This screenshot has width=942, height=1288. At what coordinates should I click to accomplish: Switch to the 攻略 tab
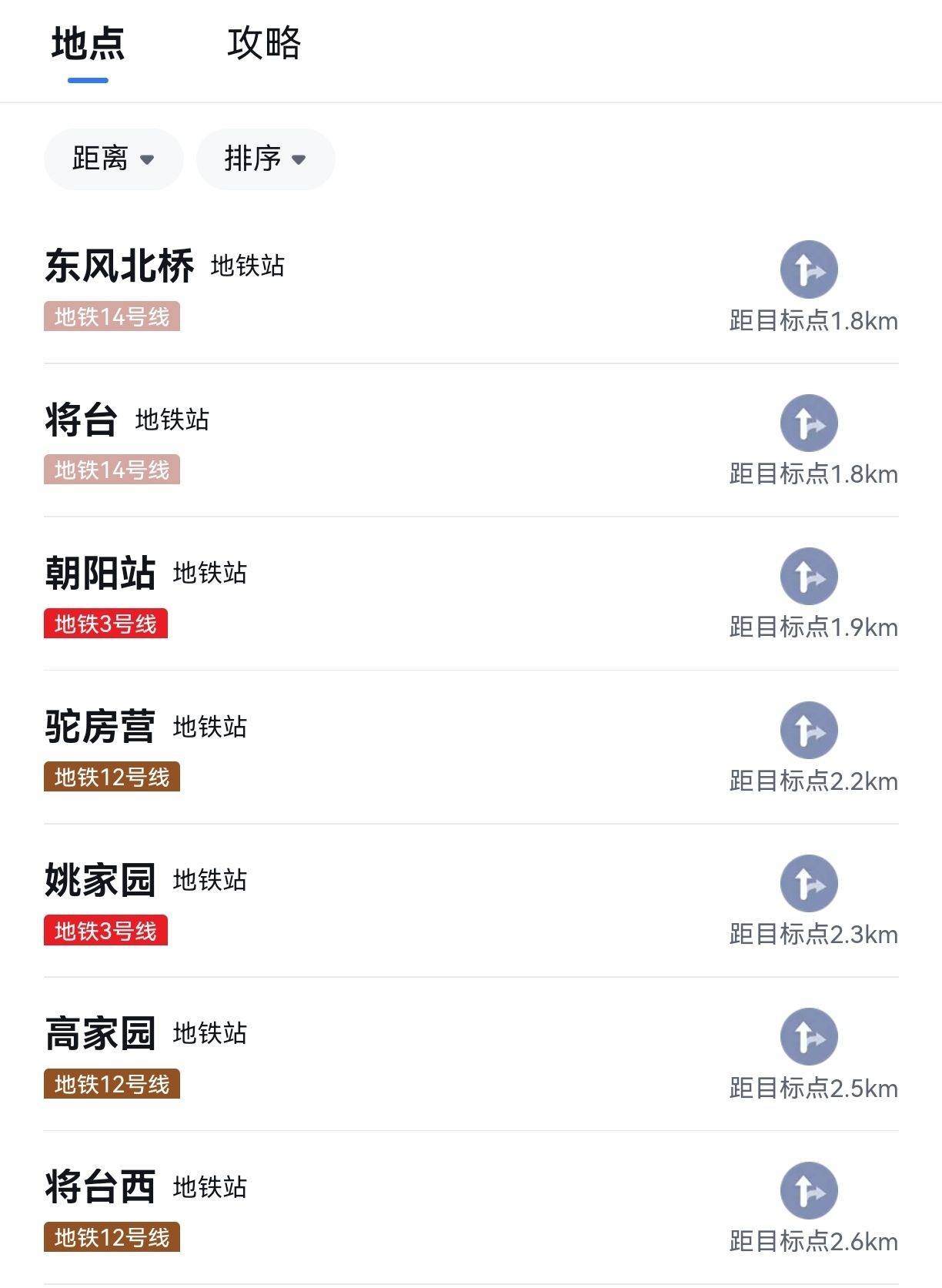point(264,44)
